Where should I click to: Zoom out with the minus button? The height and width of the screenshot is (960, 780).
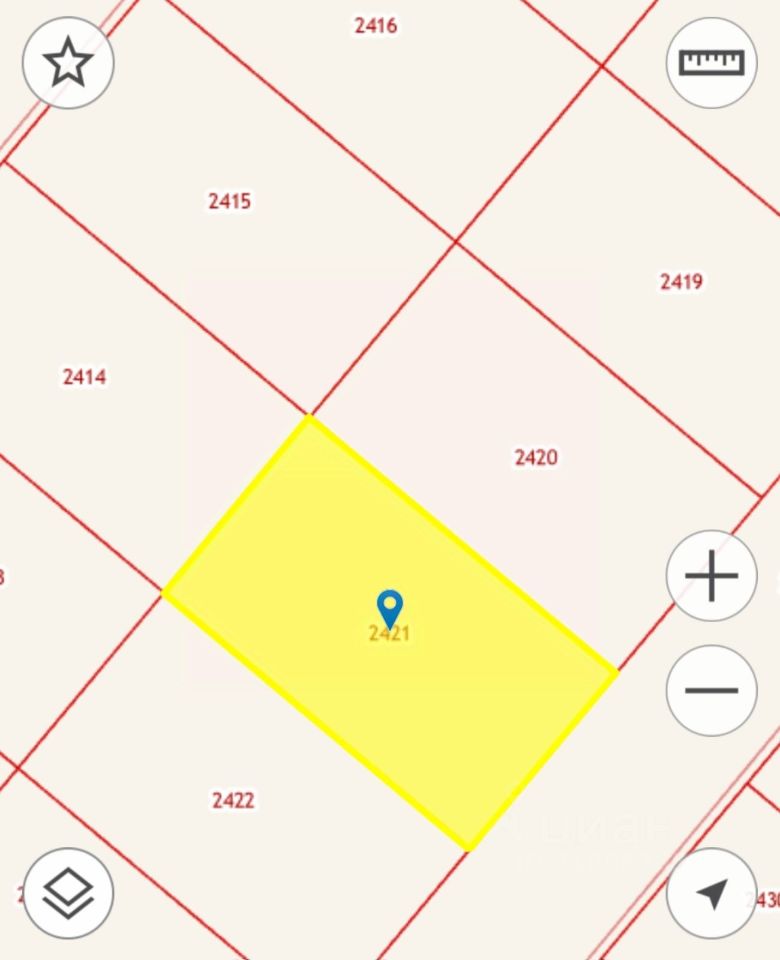(x=711, y=690)
